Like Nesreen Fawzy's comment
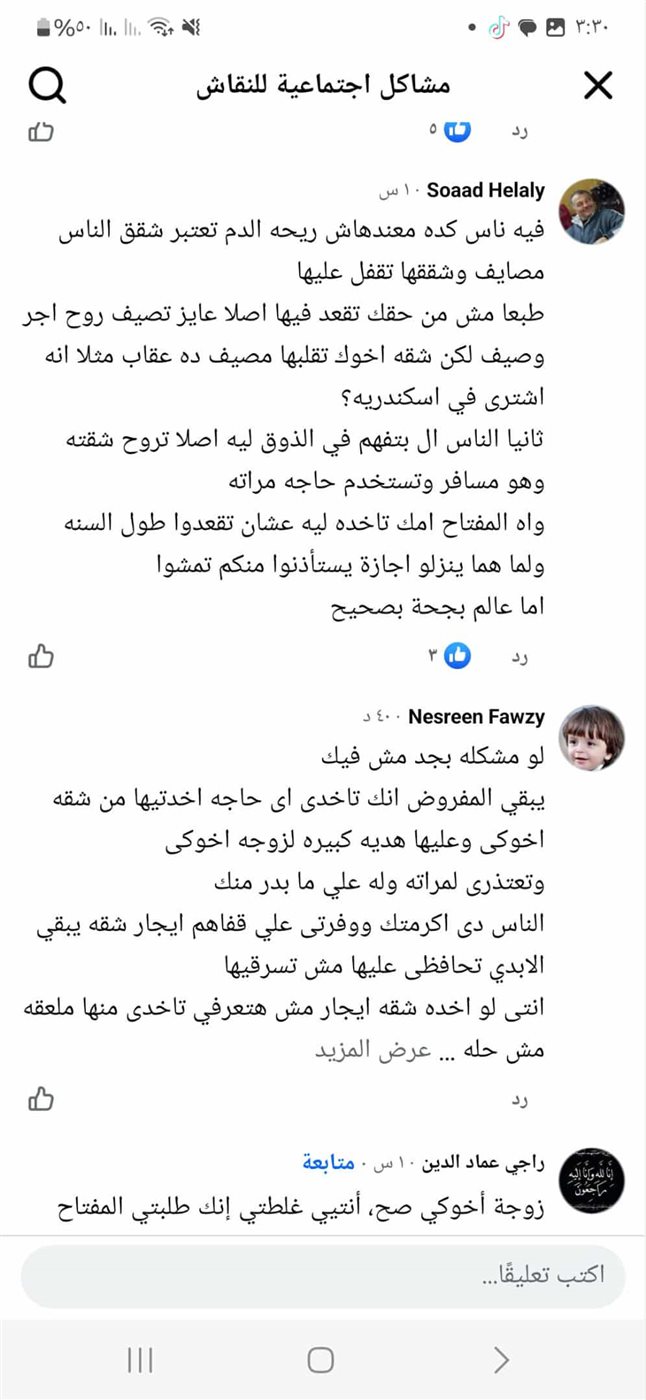The width and height of the screenshot is (646, 1400). coord(41,1099)
